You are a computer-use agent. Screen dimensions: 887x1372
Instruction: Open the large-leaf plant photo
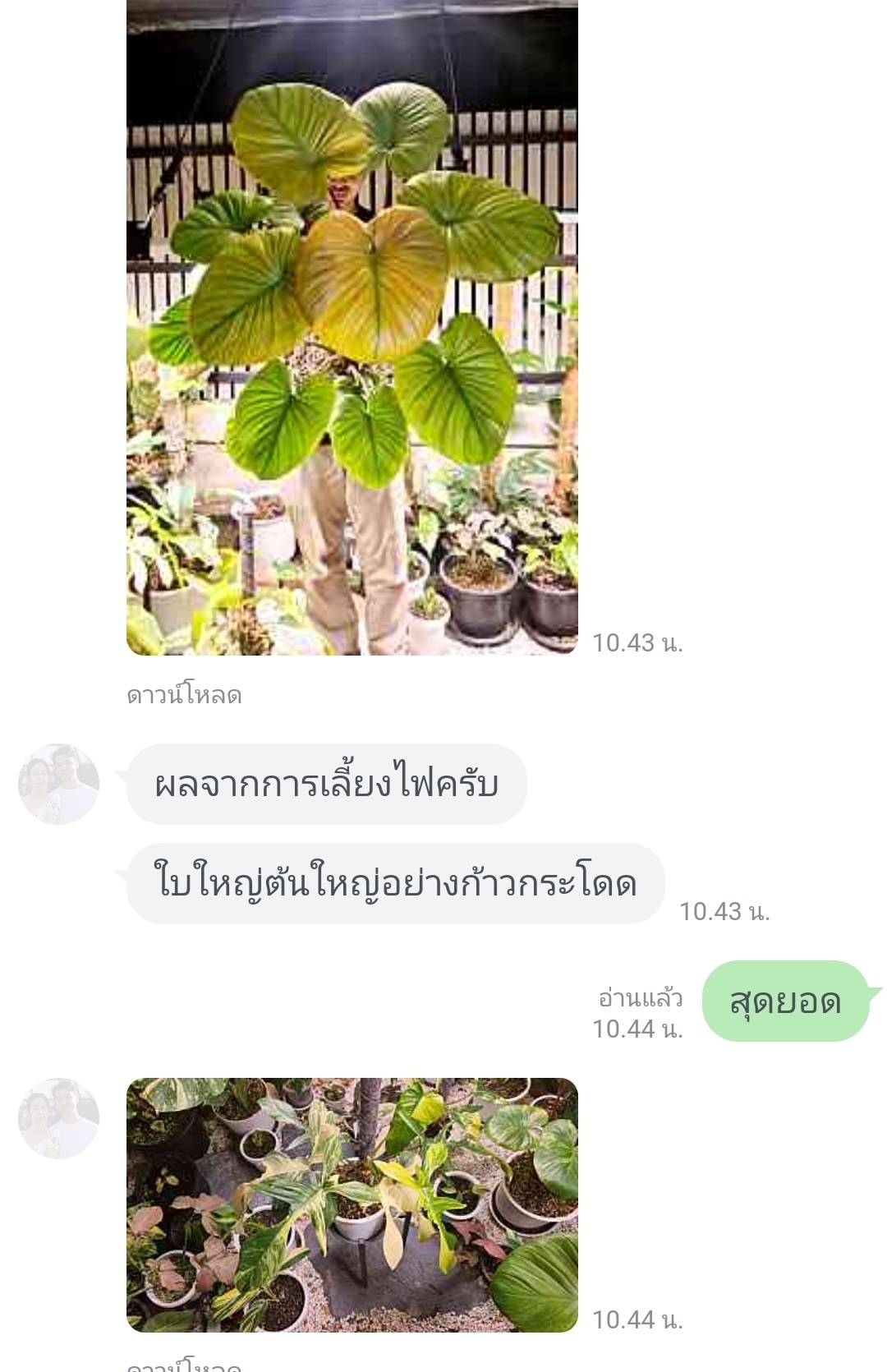pos(352,329)
